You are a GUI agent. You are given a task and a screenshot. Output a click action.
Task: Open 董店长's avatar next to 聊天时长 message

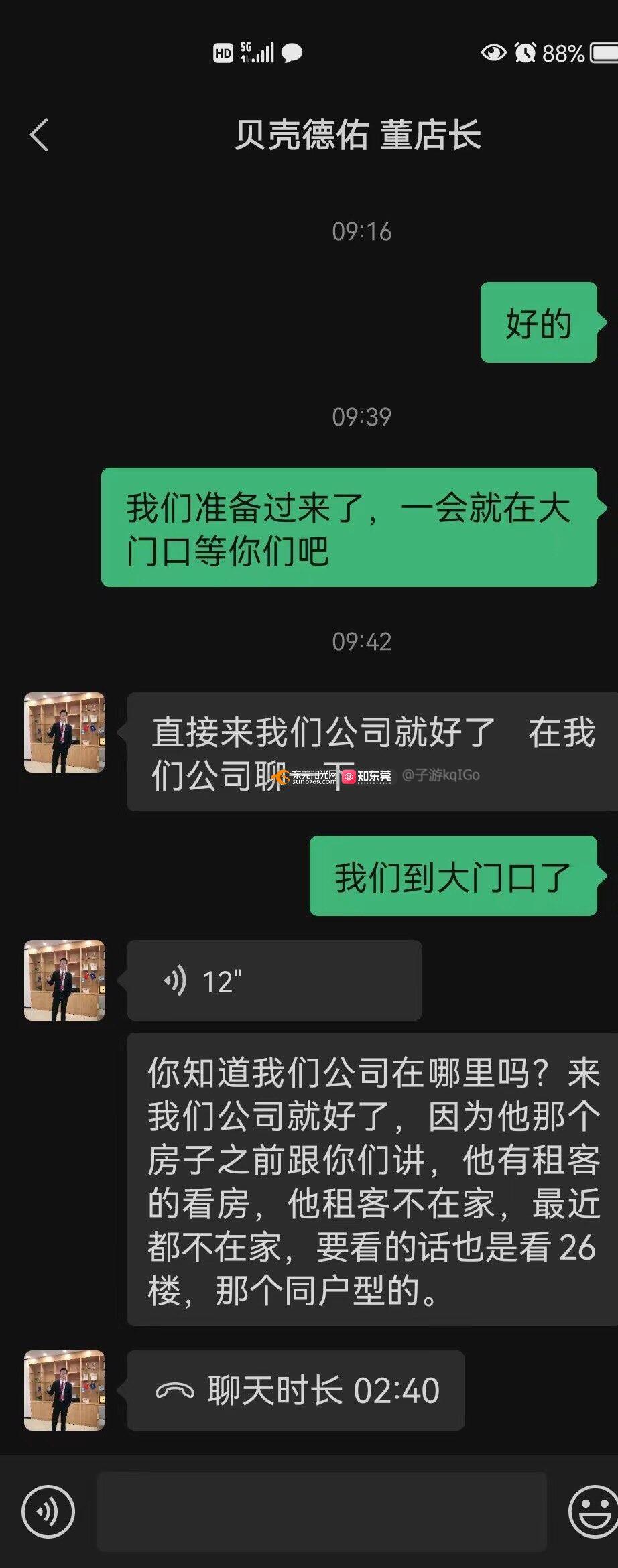64,1390
